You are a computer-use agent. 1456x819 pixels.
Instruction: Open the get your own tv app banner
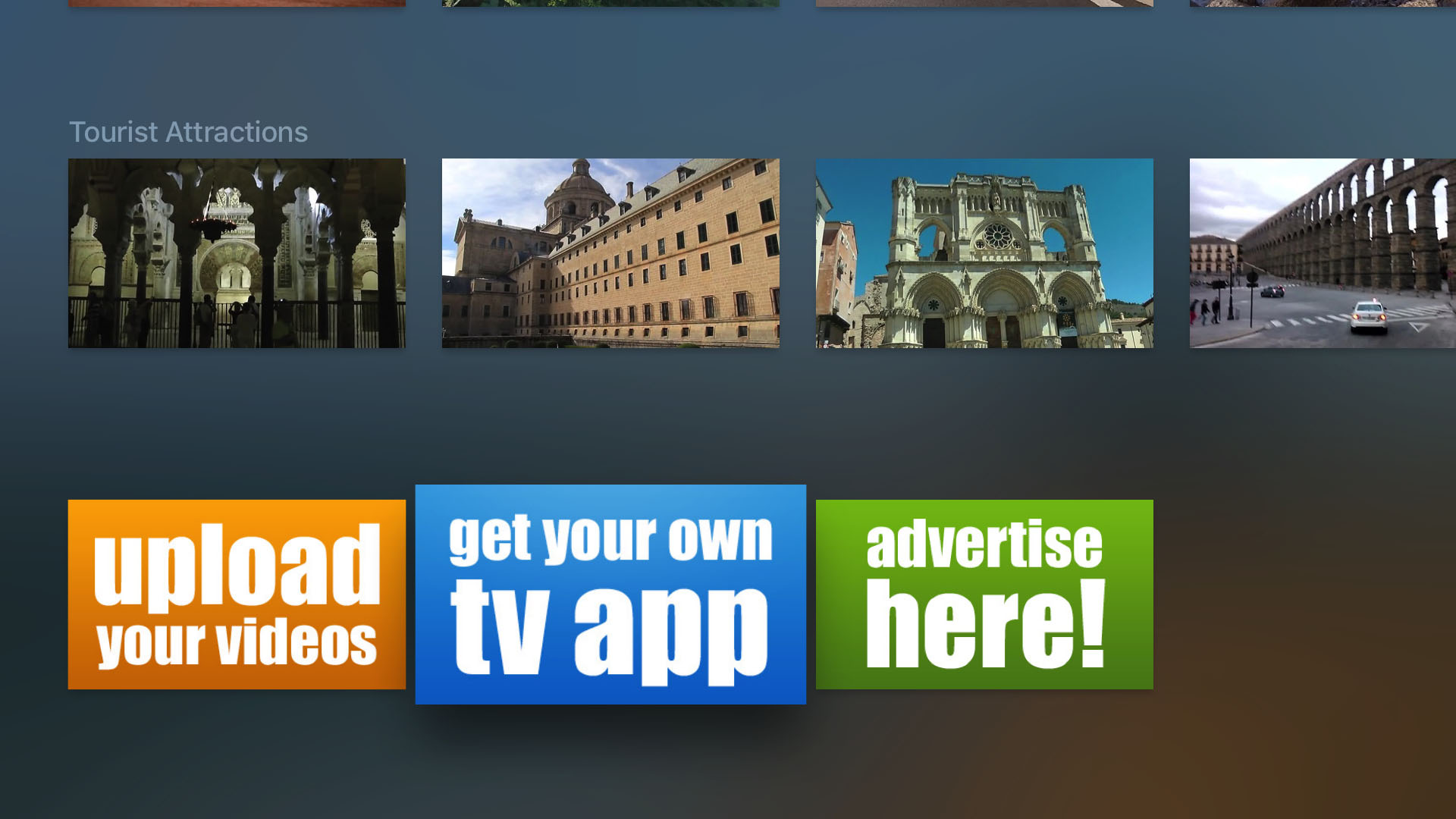click(x=610, y=595)
